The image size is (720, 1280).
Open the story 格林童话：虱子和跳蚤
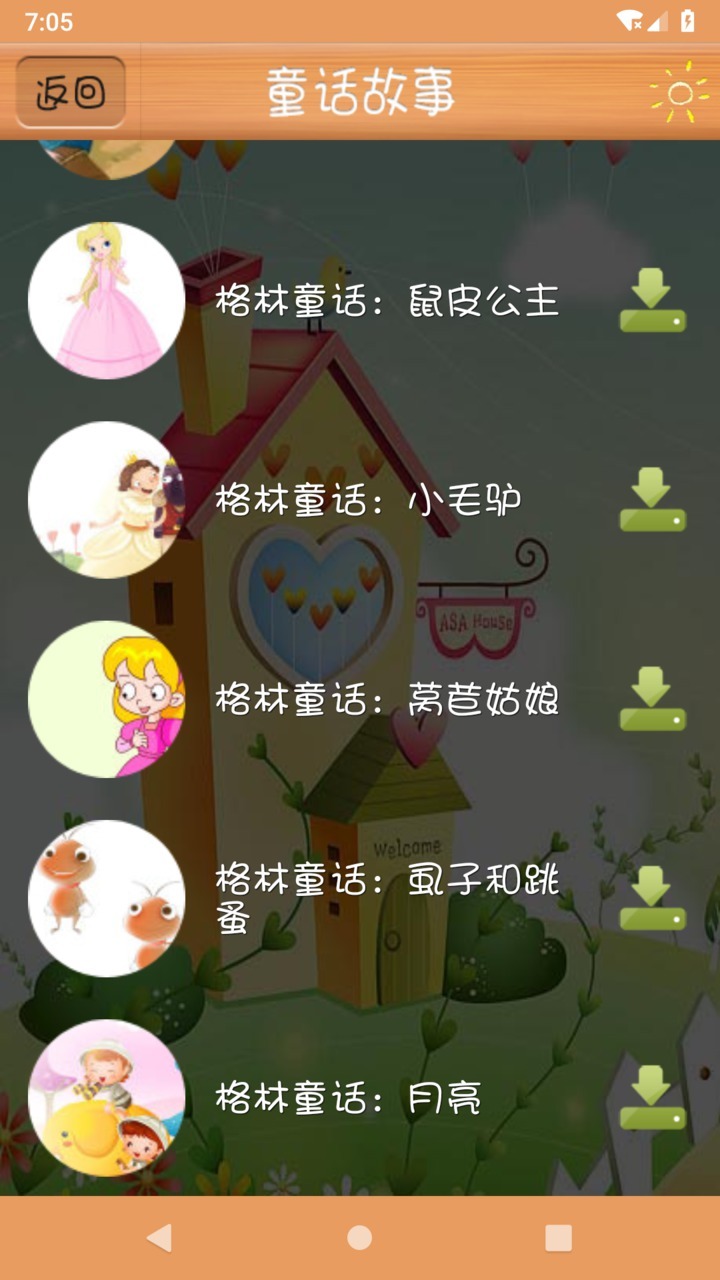pyautogui.click(x=387, y=898)
